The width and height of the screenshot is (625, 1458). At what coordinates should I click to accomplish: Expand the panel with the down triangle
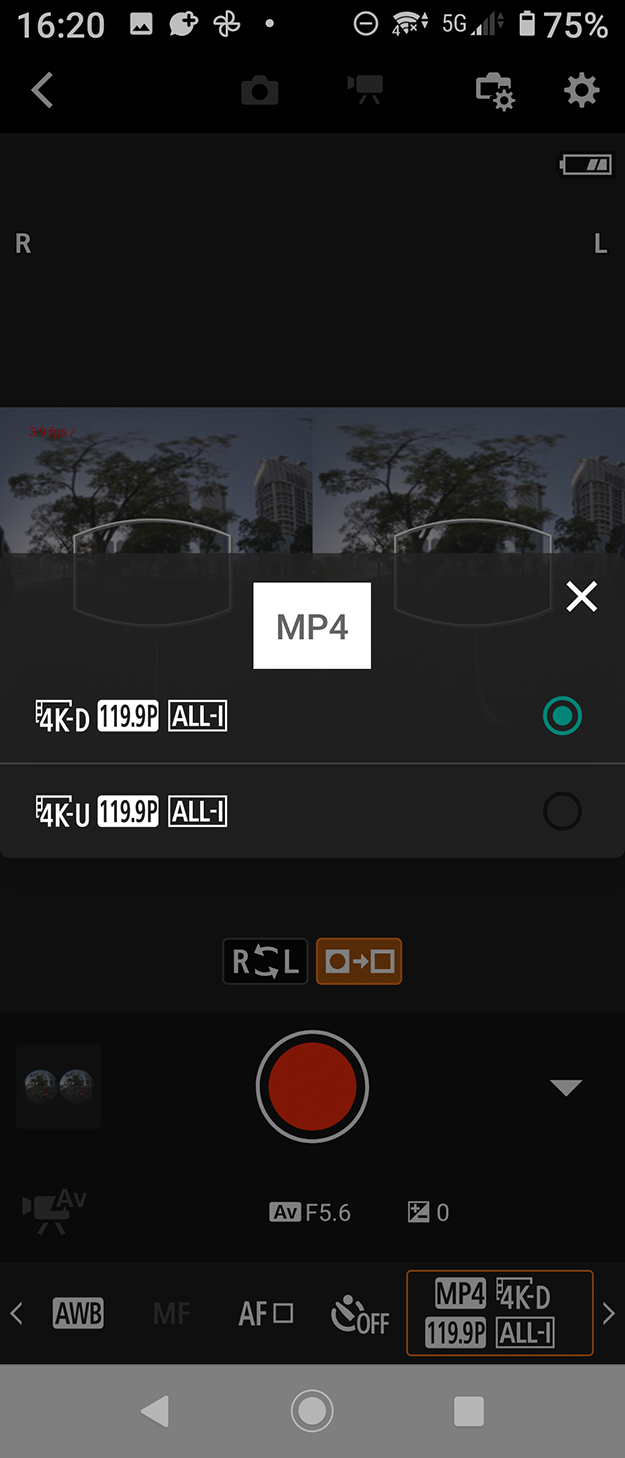566,1088
